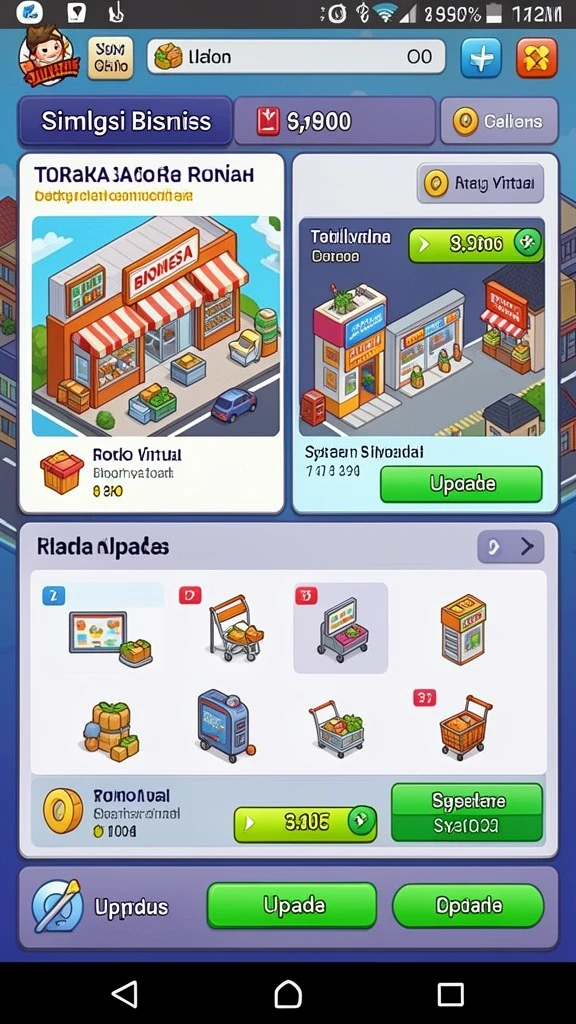This screenshot has width=576, height=1024.
Task: Open the Gallens coin button
Action: pos(499,121)
